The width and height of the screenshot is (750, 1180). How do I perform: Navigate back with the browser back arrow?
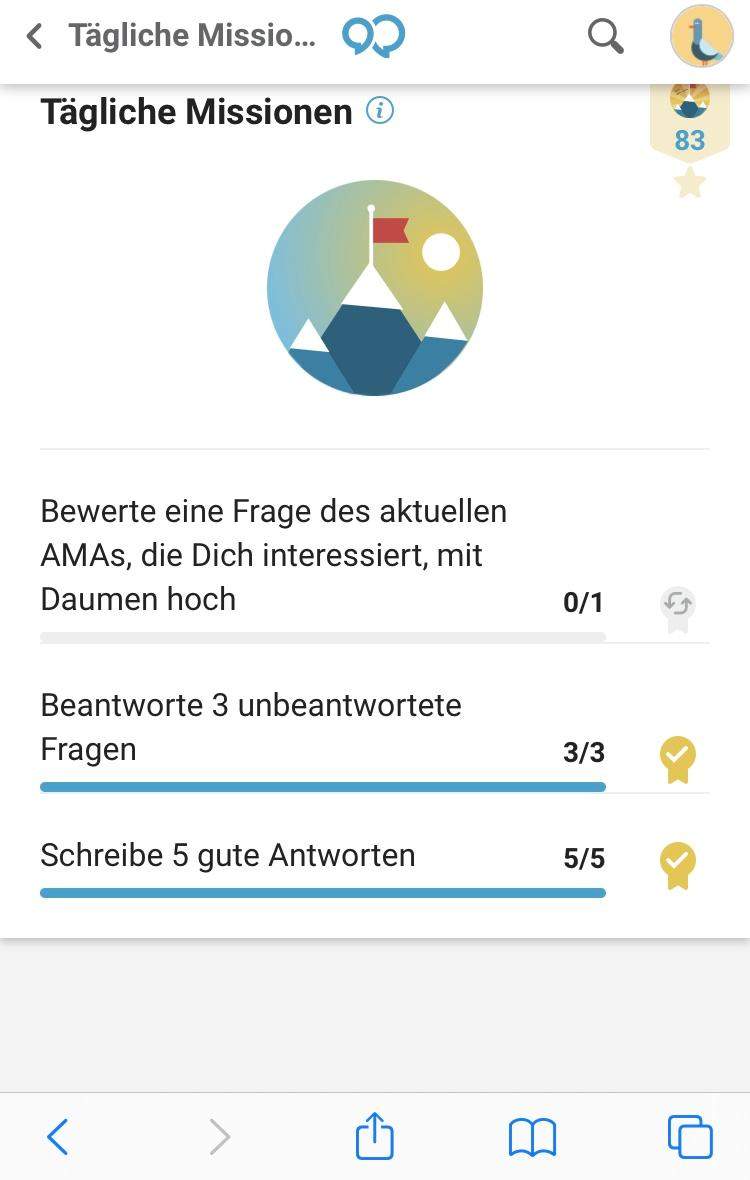click(57, 1136)
